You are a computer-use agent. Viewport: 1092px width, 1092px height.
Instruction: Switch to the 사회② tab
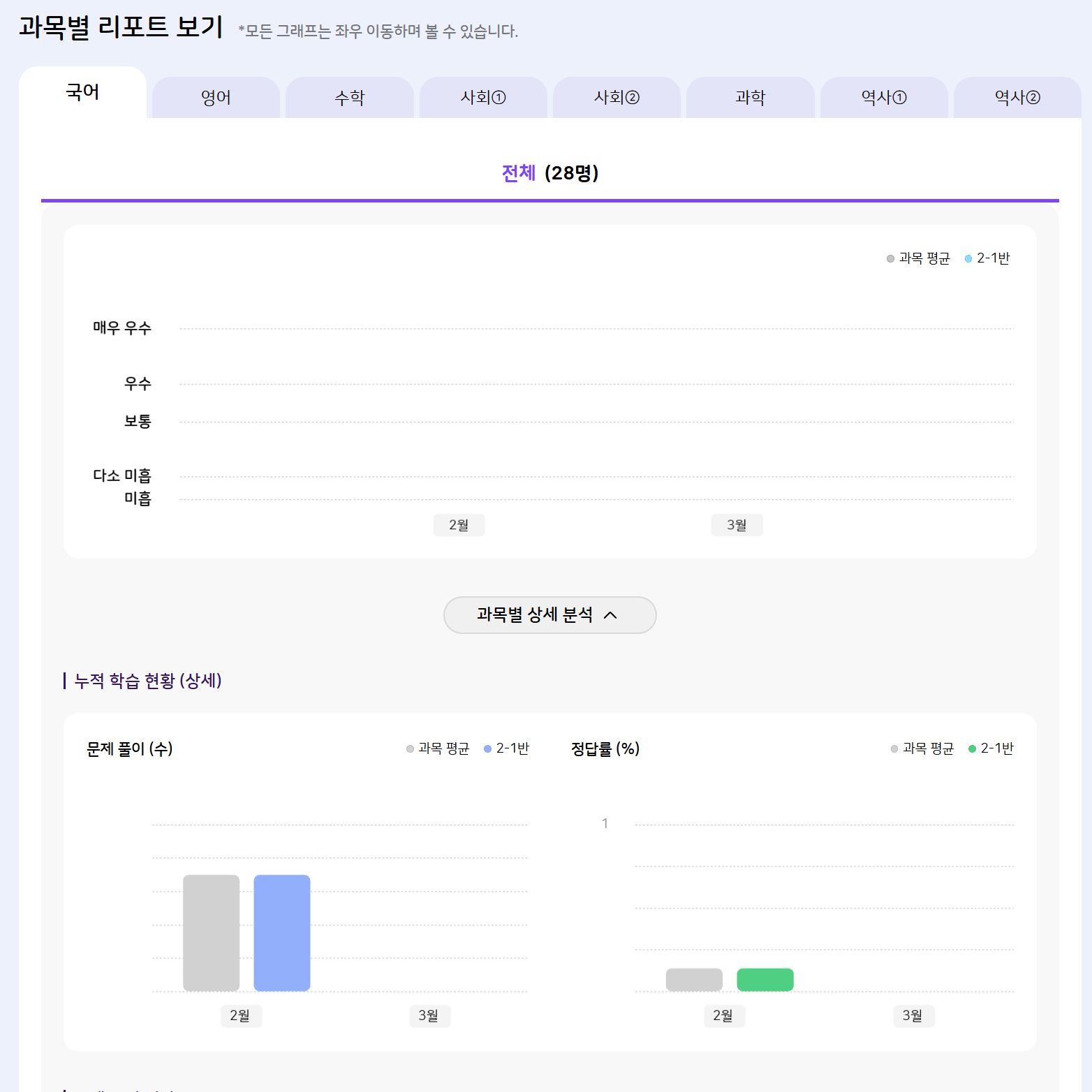tap(617, 98)
